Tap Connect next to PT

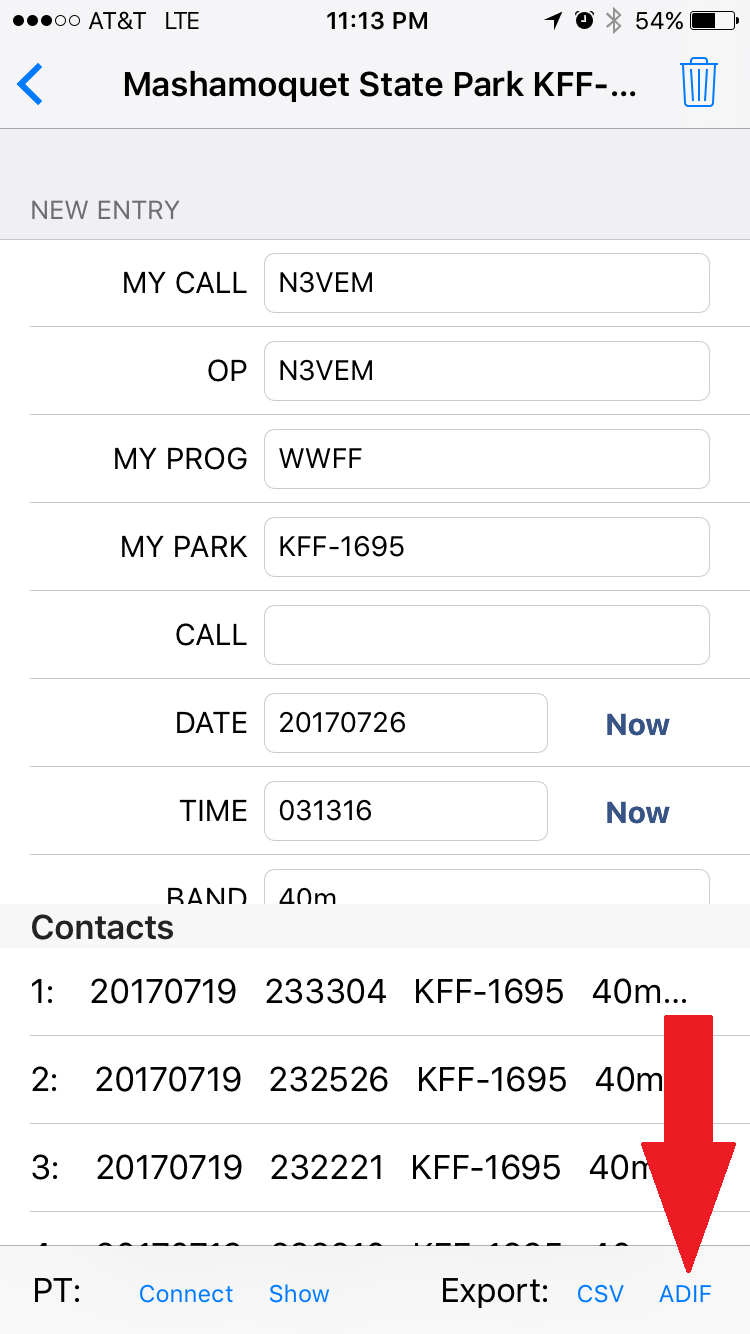pyautogui.click(x=186, y=1293)
